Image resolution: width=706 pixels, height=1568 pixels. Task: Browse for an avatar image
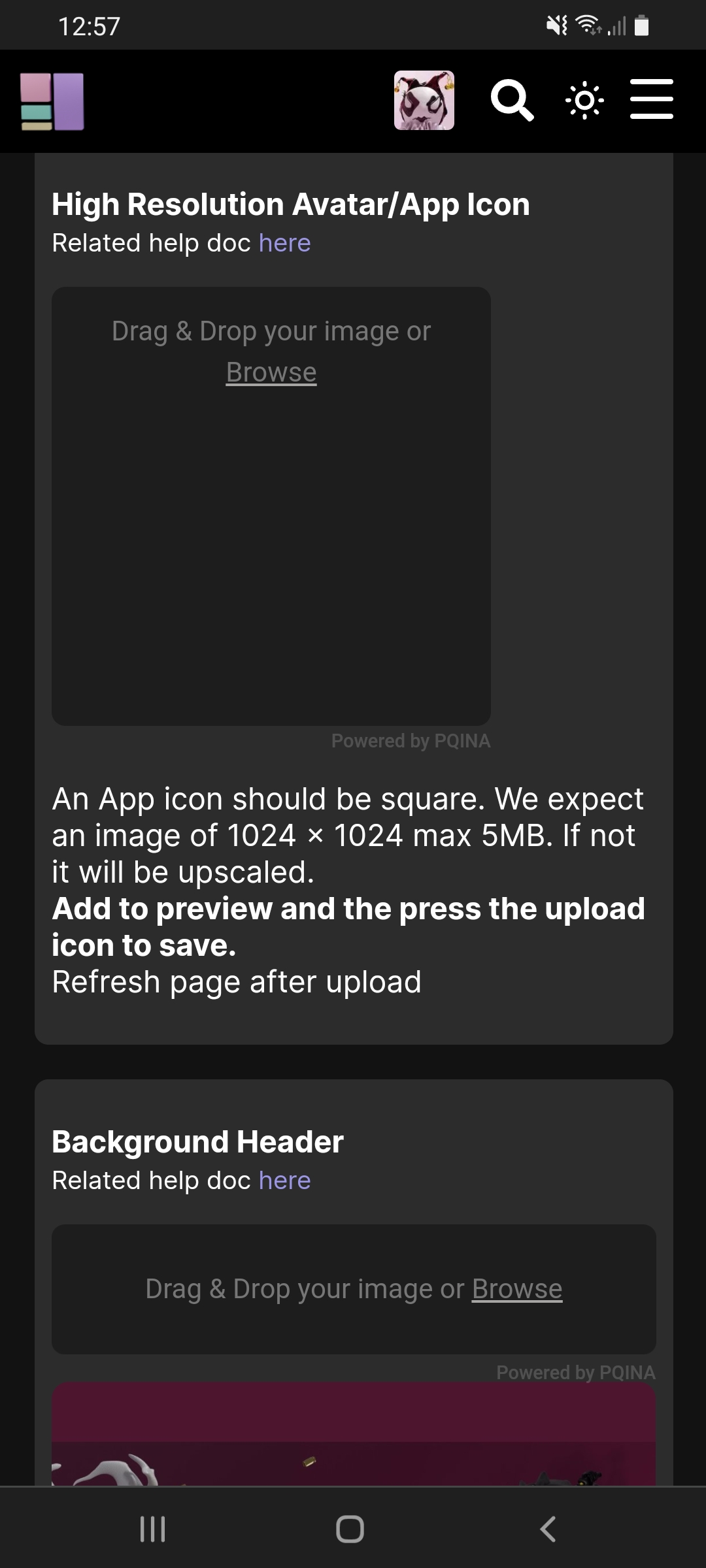(271, 372)
